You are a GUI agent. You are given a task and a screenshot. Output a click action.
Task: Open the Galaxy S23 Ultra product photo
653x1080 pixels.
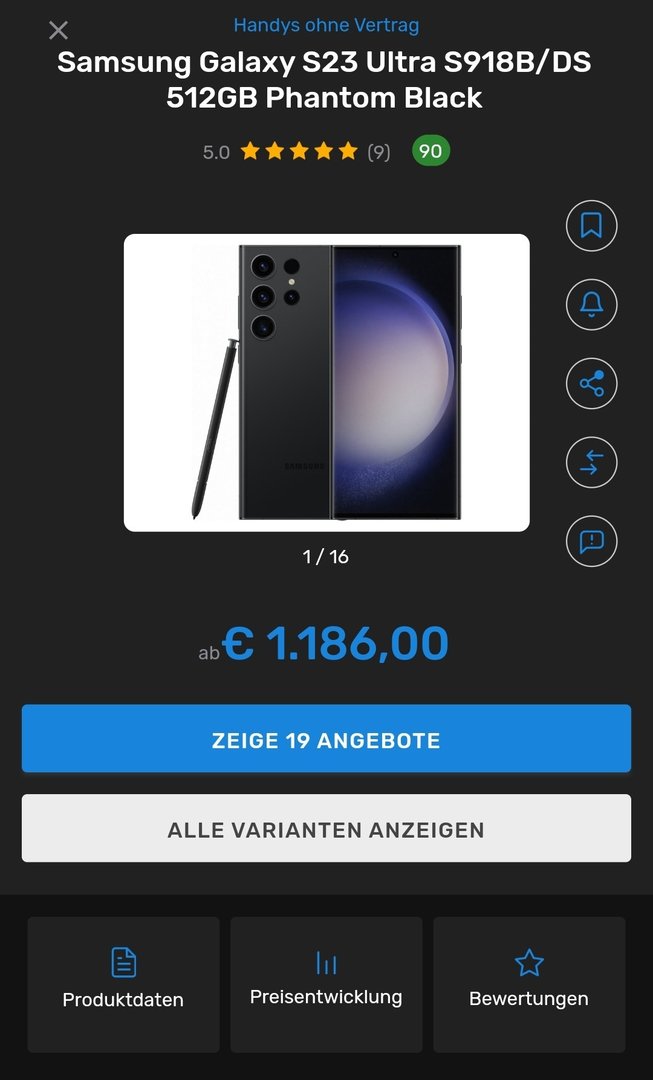(x=326, y=382)
